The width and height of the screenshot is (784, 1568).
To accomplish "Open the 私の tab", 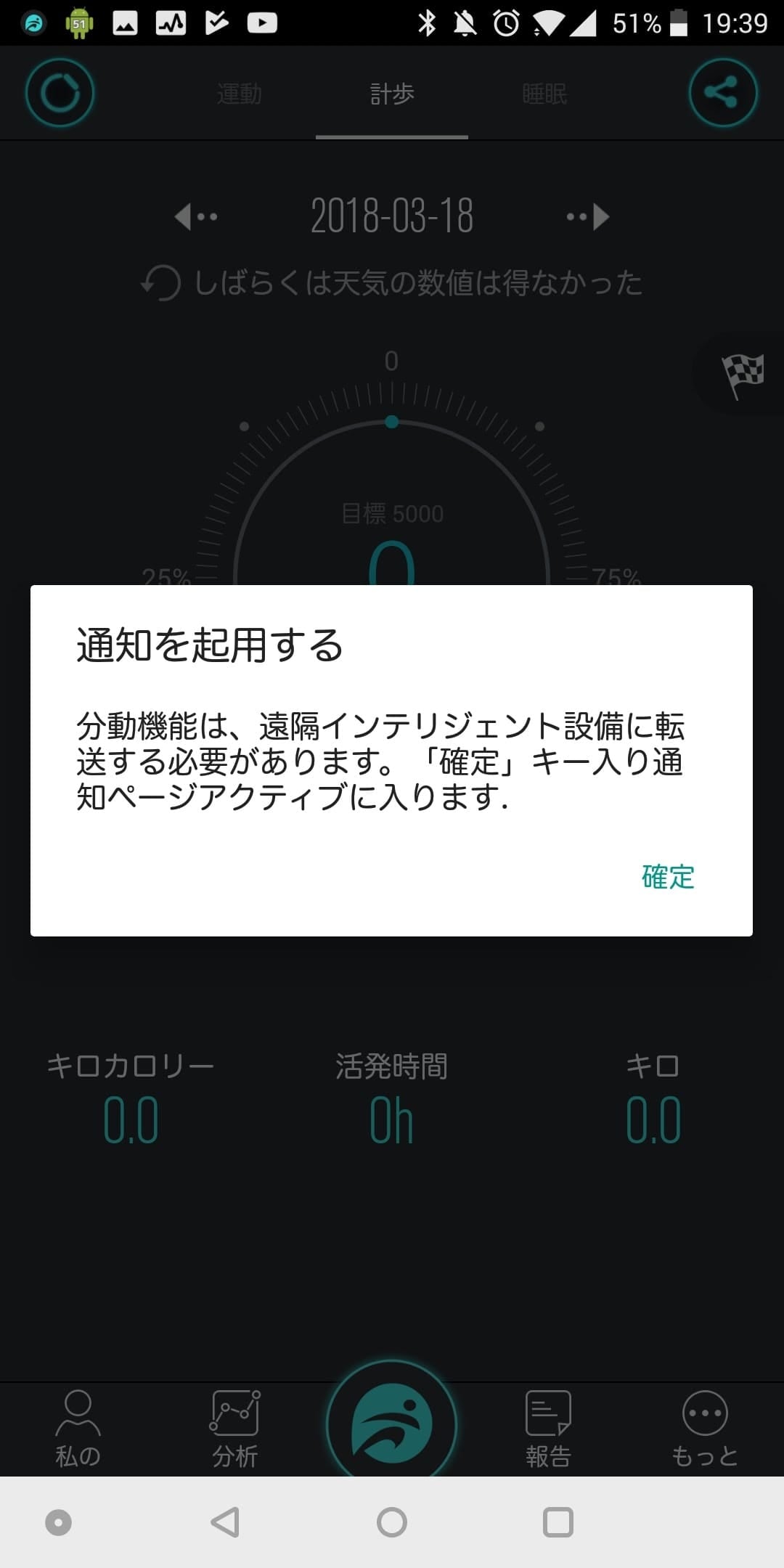I will point(78,1429).
